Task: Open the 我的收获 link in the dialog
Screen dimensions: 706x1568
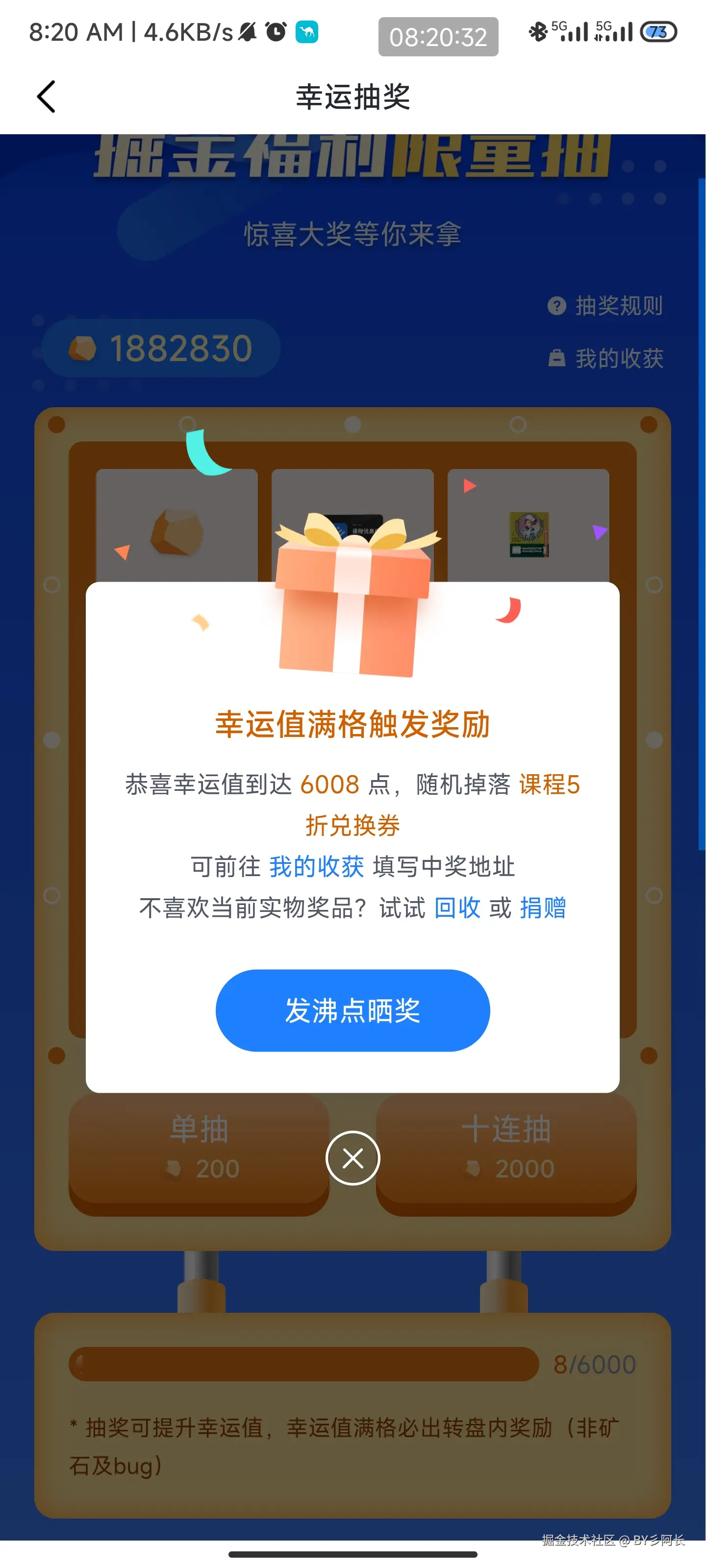Action: point(316,867)
